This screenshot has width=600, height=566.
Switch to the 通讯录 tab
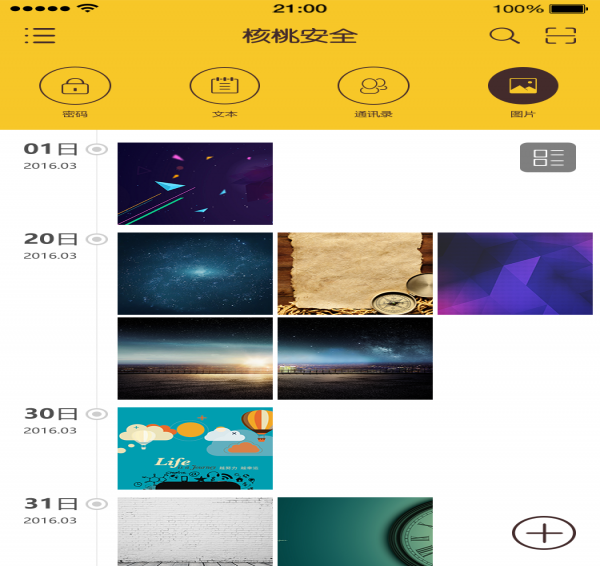(373, 88)
